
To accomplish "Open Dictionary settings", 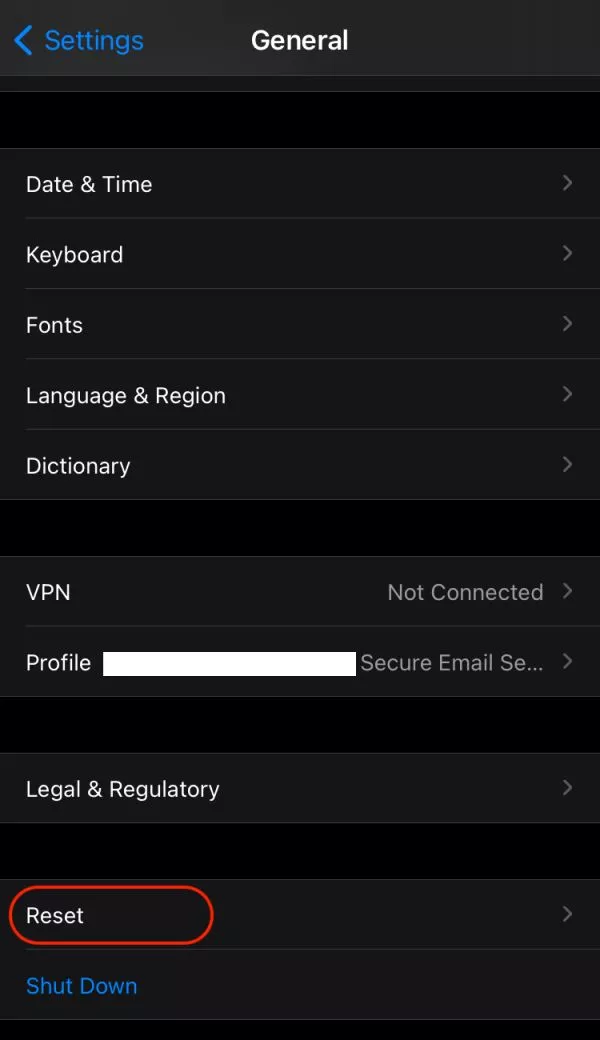I will pos(300,465).
